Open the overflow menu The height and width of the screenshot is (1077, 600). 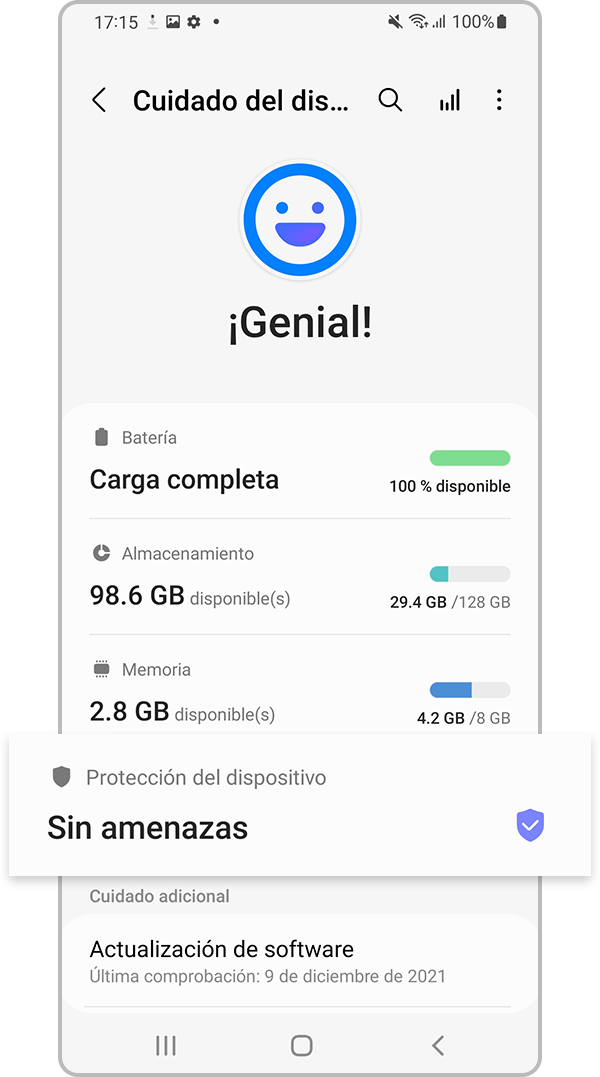[x=499, y=100]
